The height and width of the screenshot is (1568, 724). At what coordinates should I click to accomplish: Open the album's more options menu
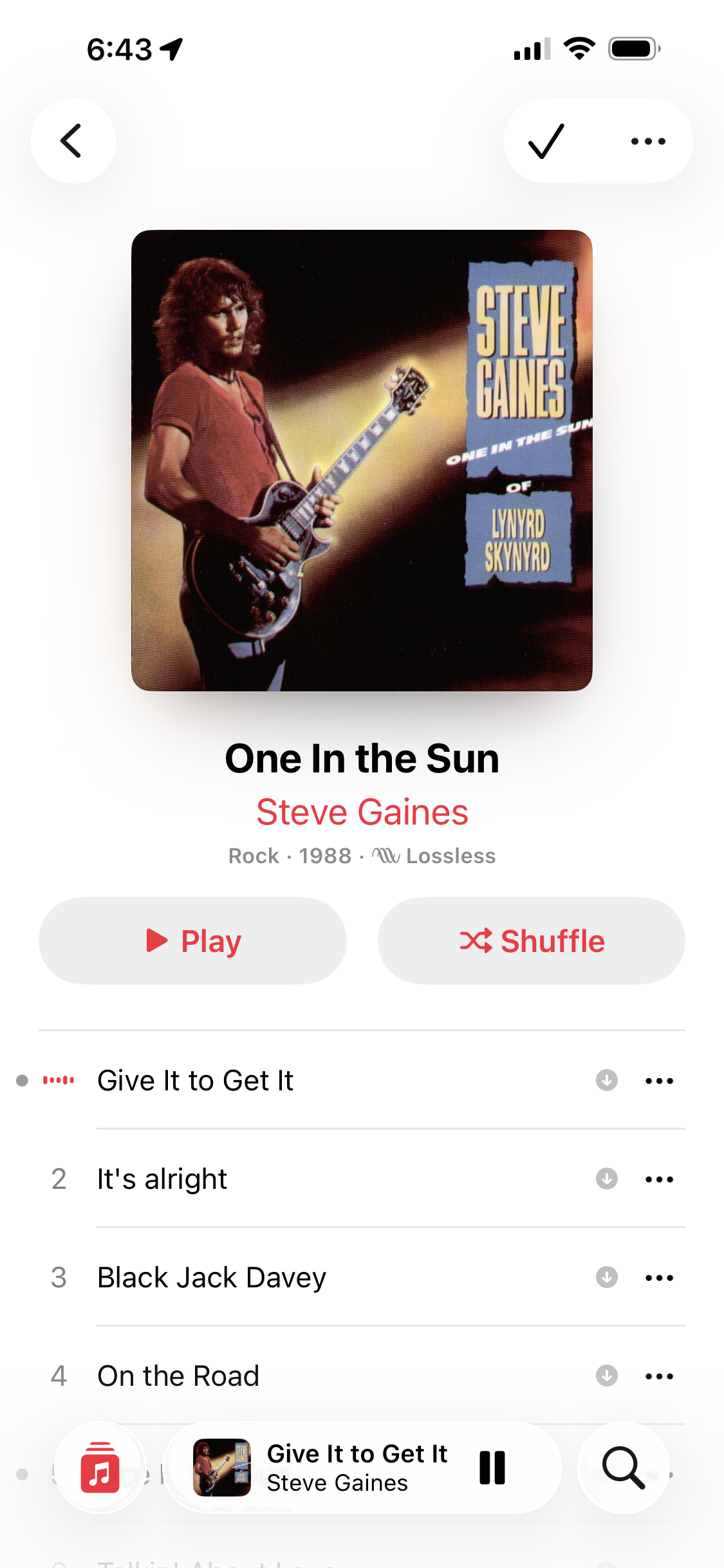pos(648,141)
